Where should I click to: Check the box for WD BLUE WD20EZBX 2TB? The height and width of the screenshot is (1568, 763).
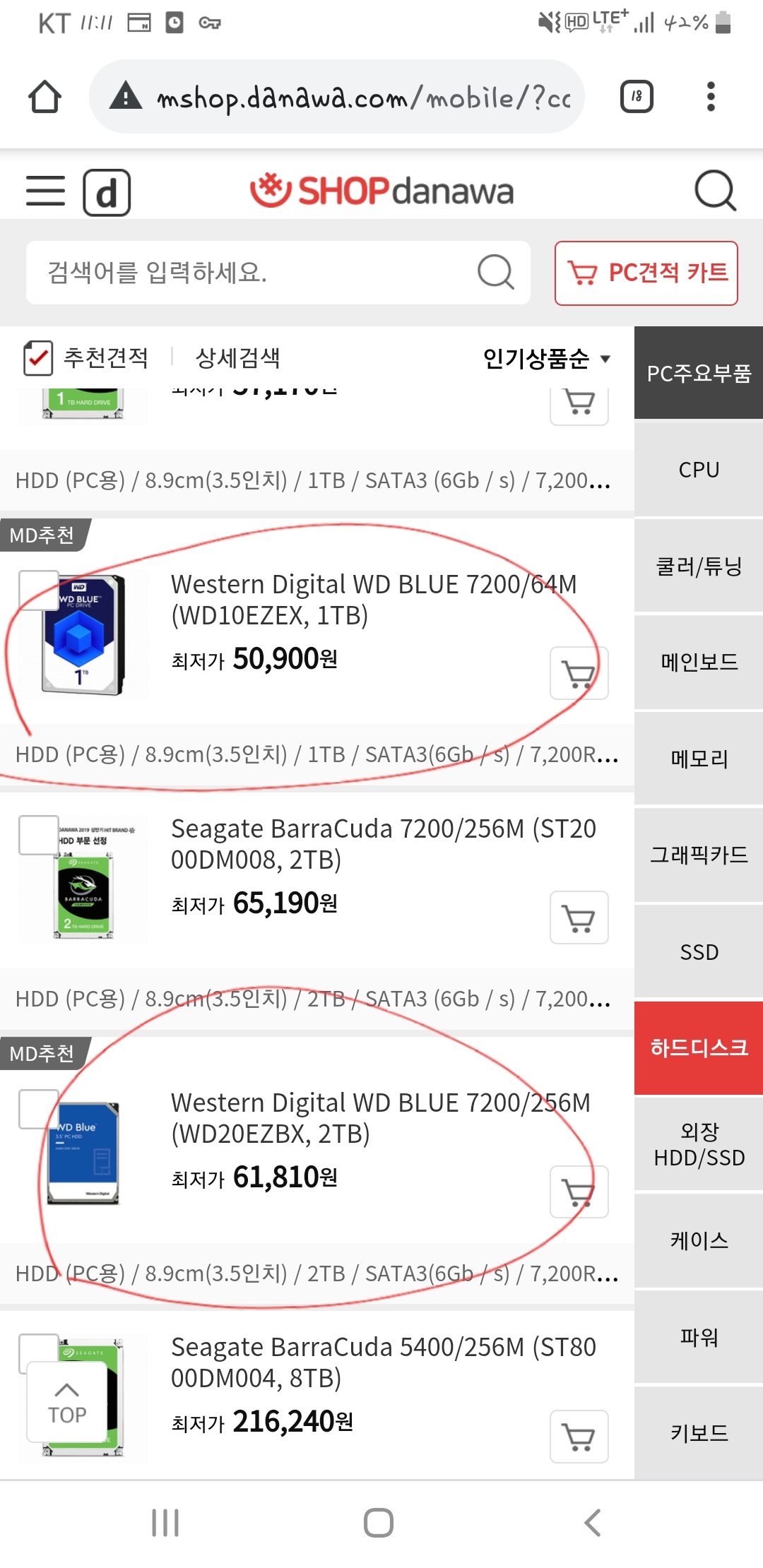click(x=39, y=1109)
